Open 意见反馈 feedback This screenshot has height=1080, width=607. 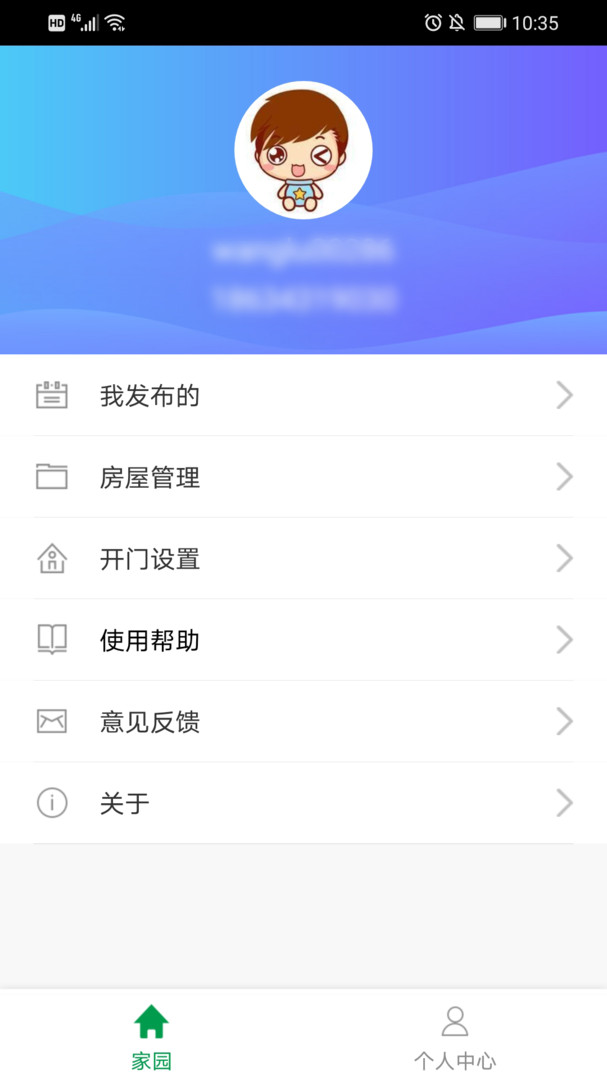click(x=303, y=722)
